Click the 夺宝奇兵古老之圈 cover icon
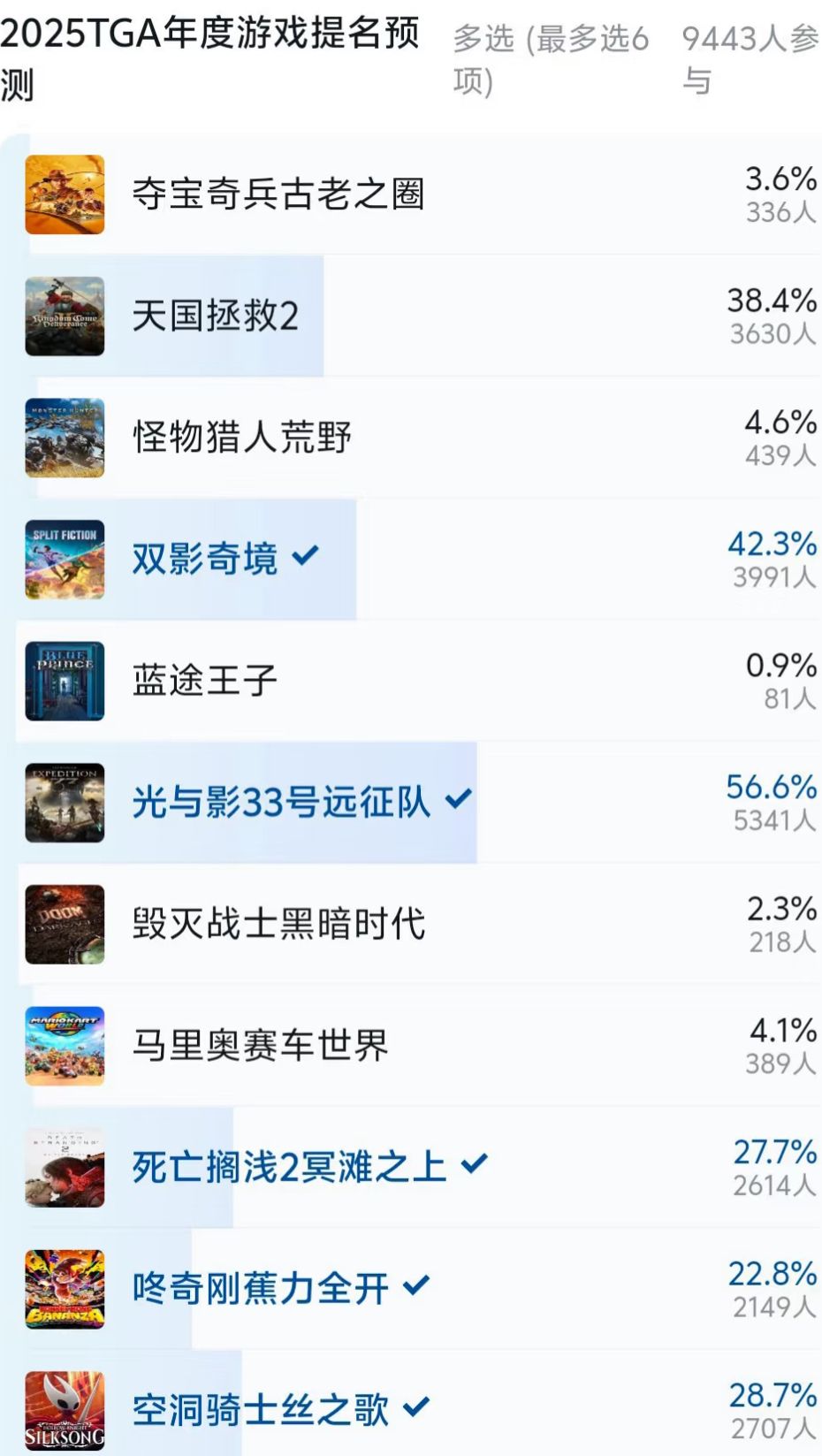The image size is (822, 1456). [x=65, y=194]
